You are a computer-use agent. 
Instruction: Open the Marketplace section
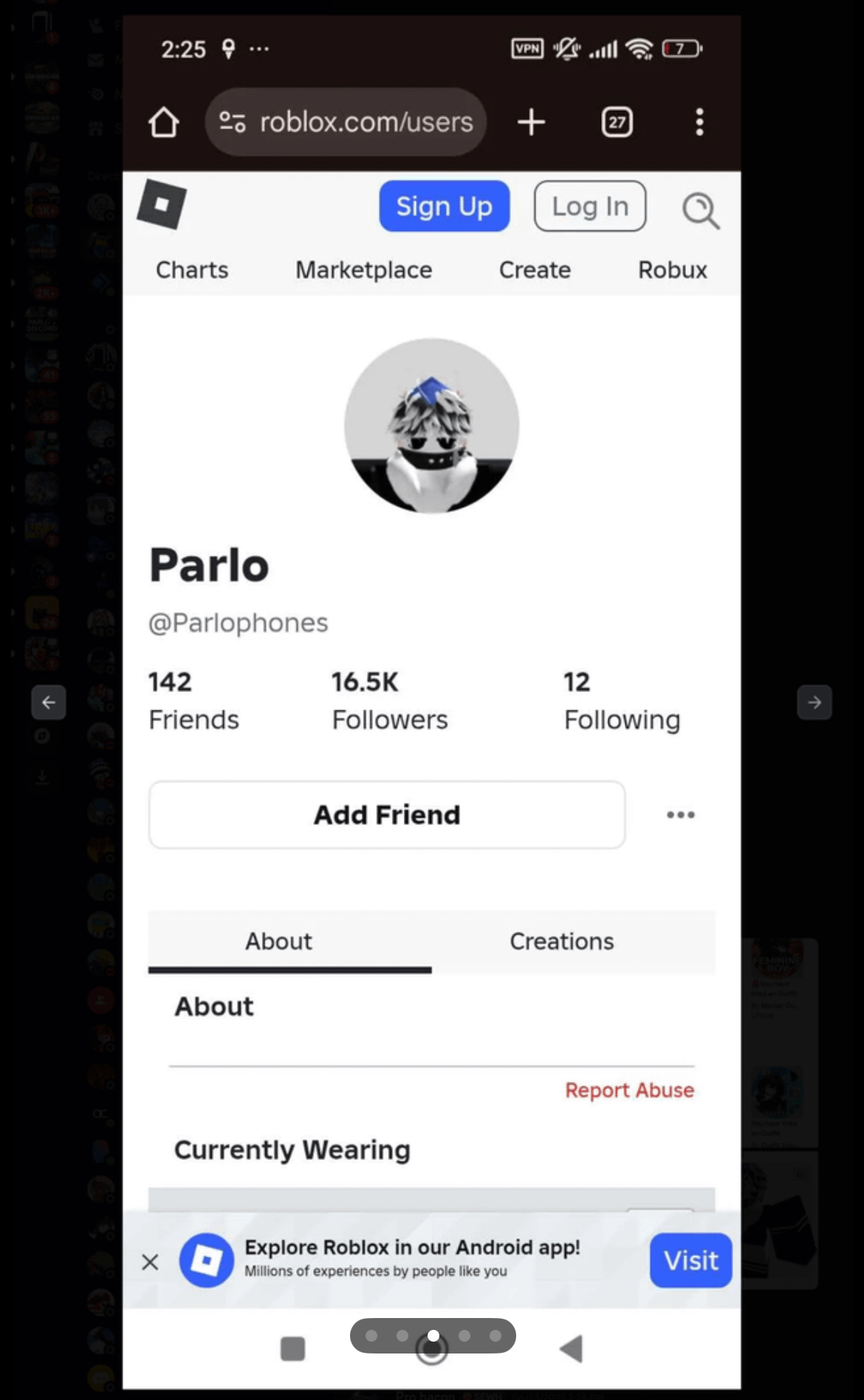tap(363, 270)
